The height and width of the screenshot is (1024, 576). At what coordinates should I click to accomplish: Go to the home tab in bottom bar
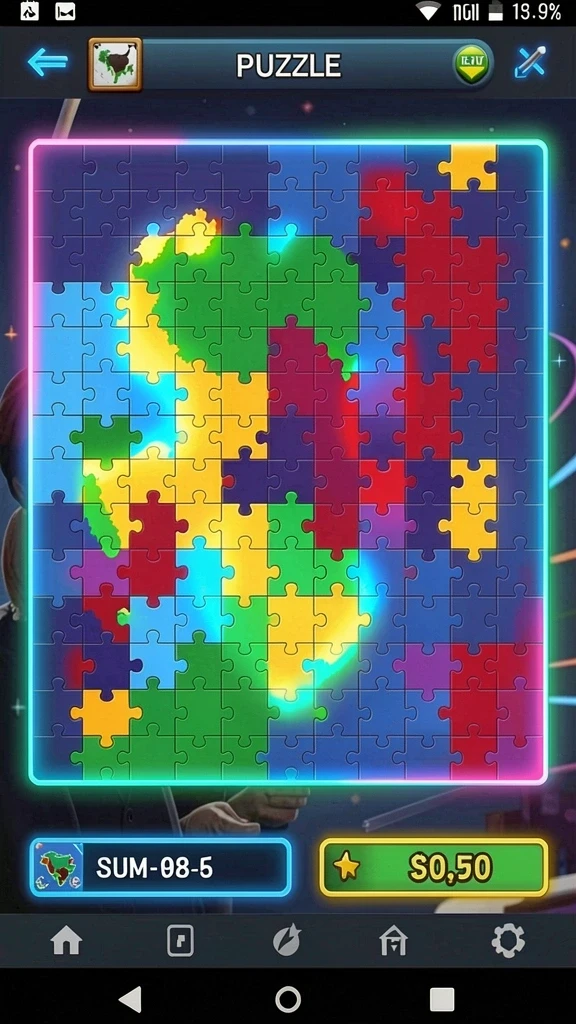tap(67, 941)
